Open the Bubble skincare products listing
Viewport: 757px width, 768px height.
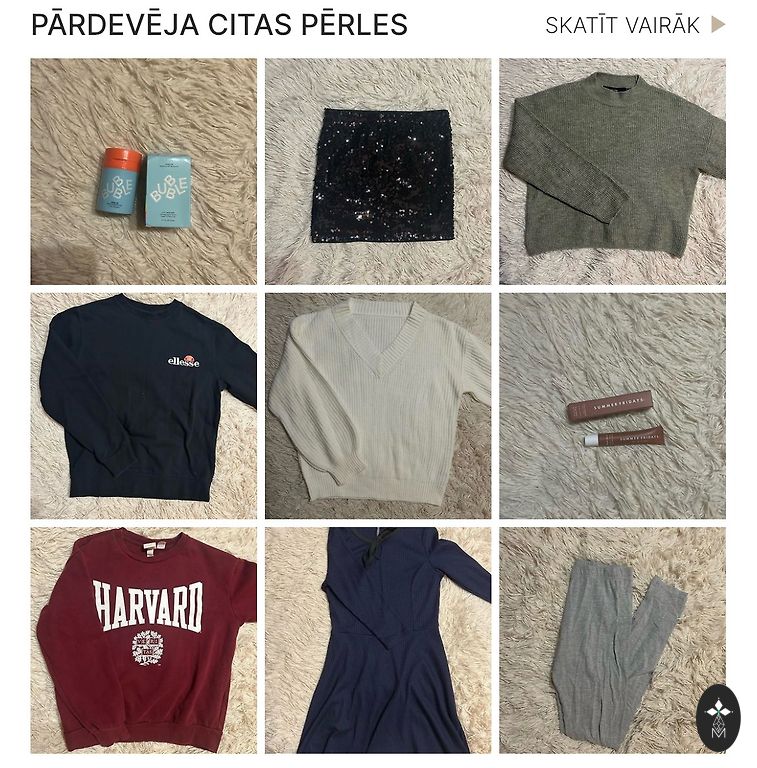tap(143, 171)
